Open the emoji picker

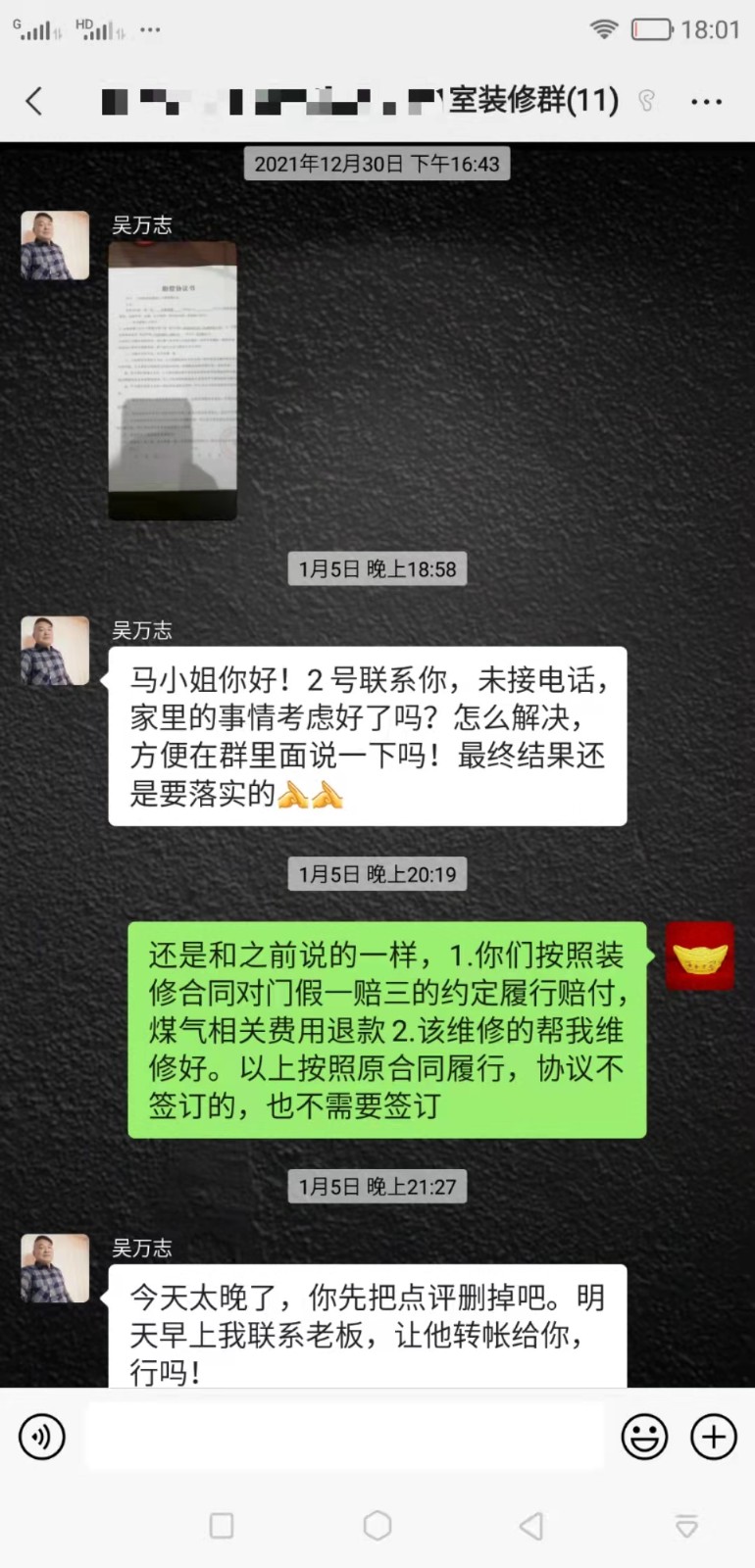pos(644,1437)
